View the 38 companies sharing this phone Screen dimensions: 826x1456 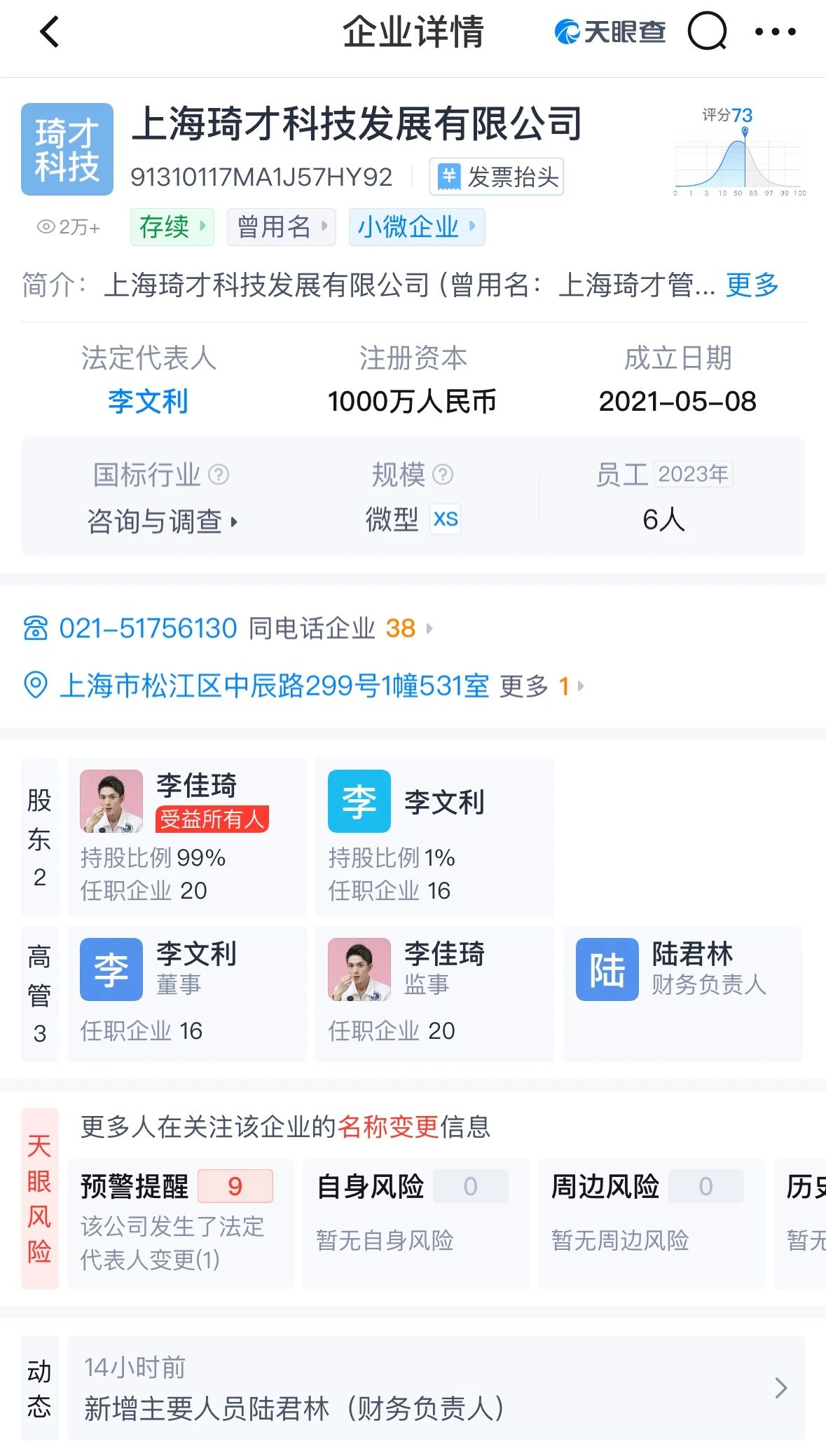tap(401, 628)
